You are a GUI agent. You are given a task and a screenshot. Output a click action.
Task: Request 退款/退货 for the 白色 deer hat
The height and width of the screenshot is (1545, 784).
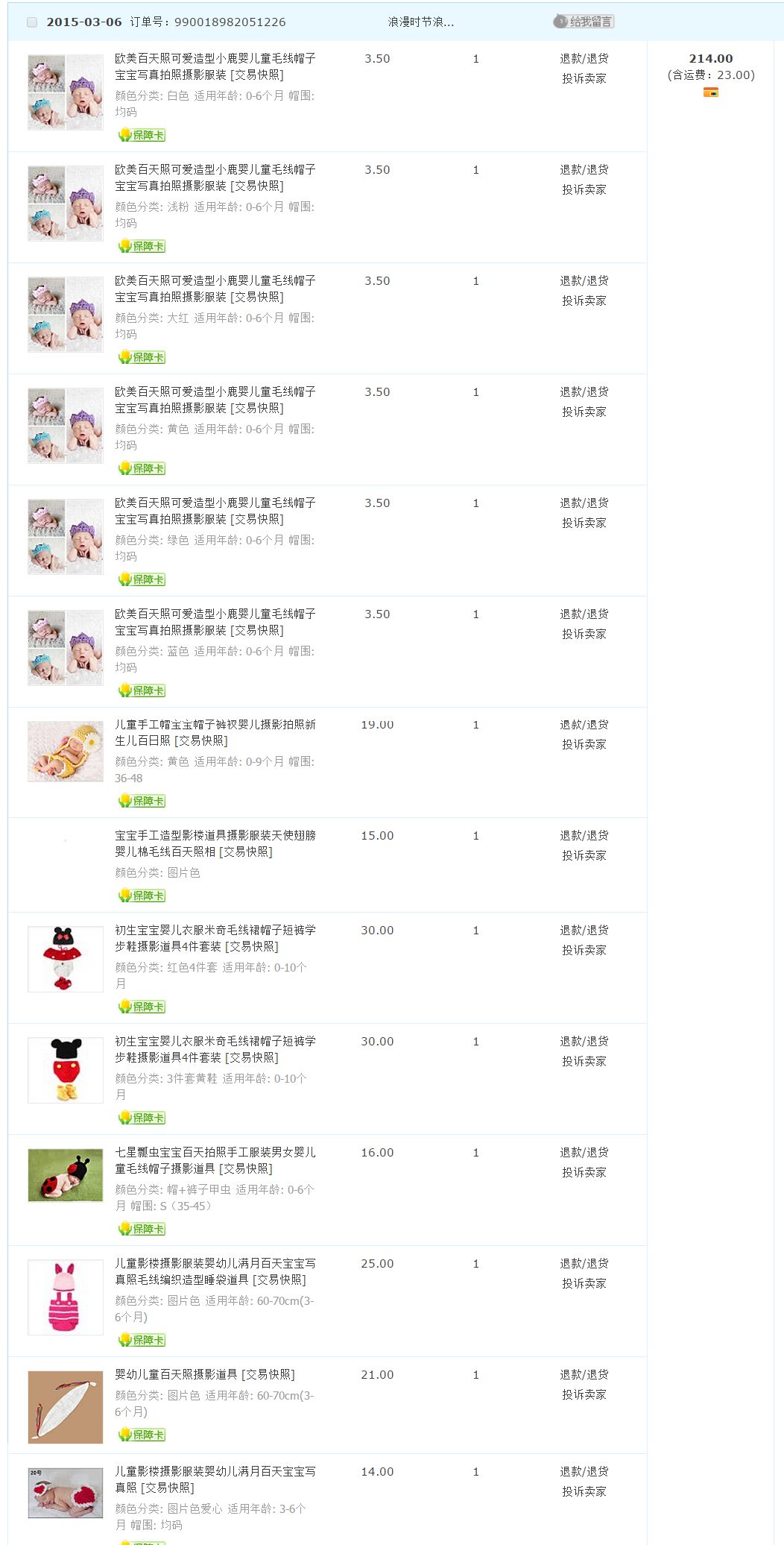[x=584, y=59]
